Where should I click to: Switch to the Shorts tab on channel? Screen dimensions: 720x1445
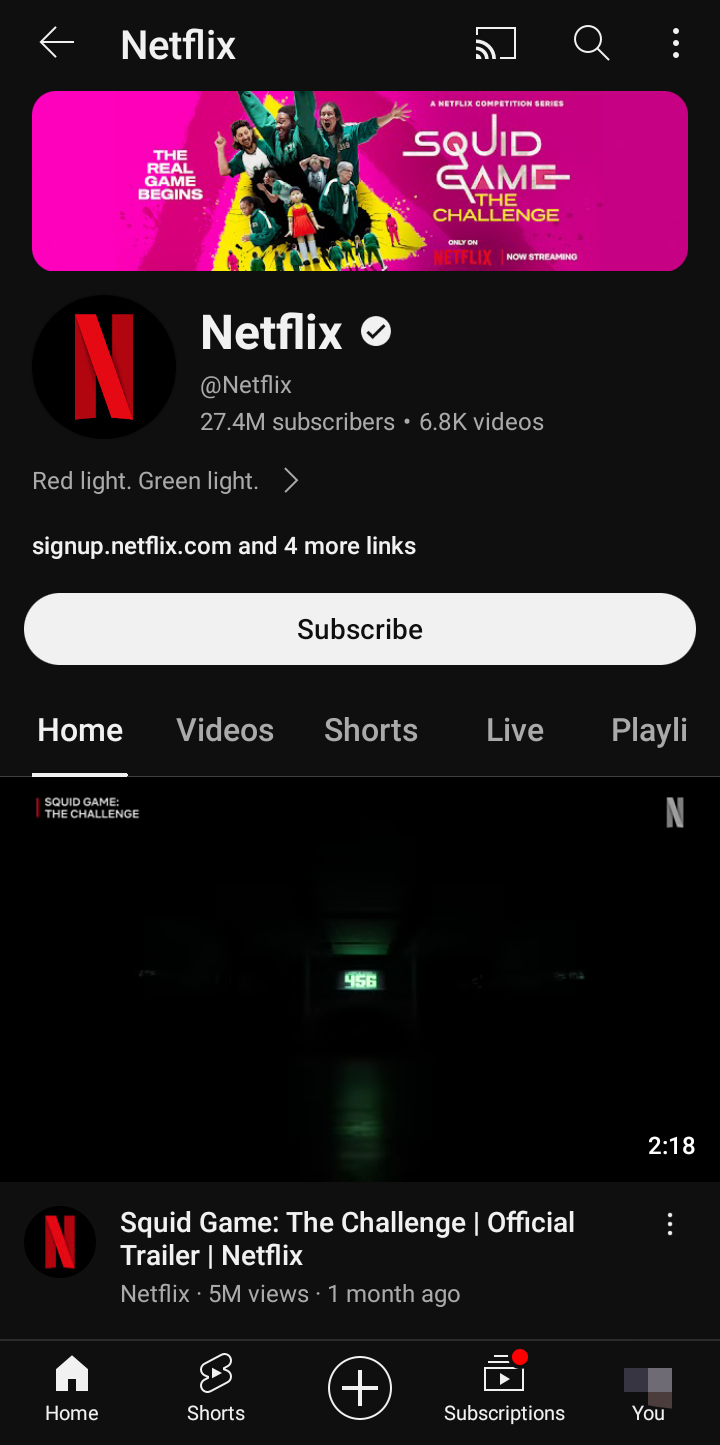pos(371,730)
